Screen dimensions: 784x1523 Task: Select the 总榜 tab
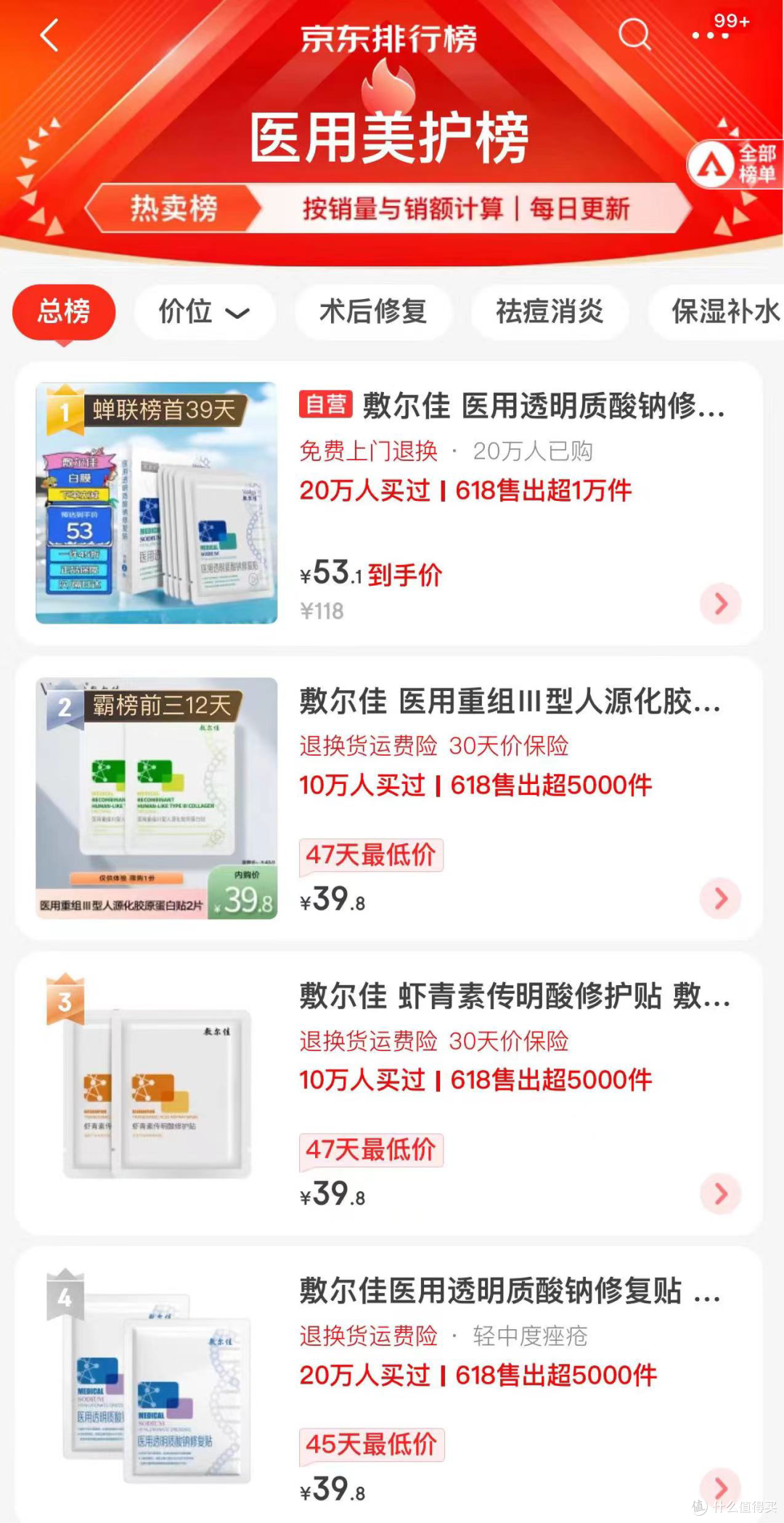pos(62,311)
